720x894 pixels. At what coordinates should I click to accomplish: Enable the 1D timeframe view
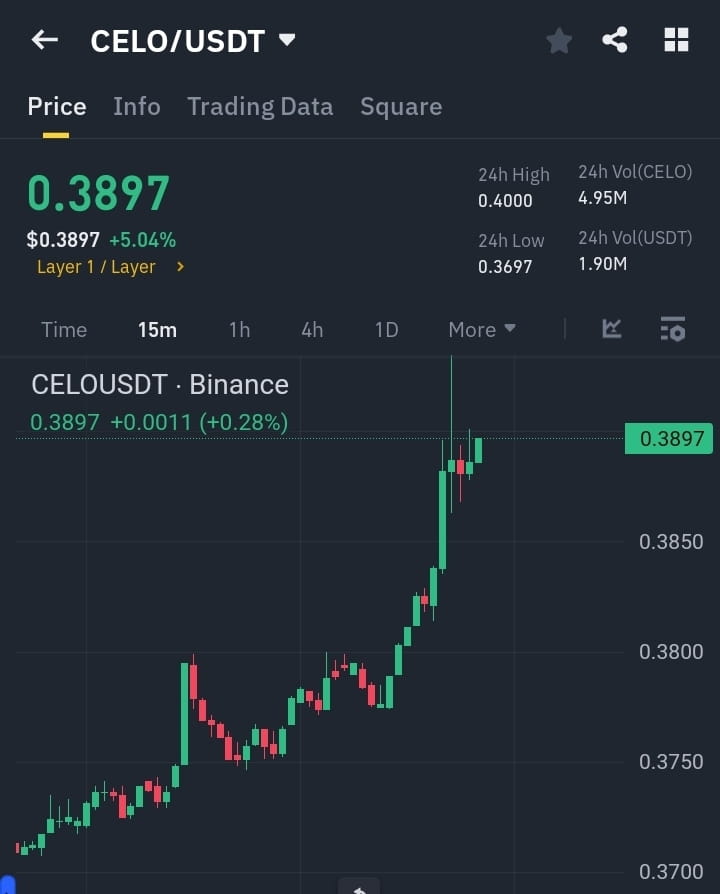pyautogui.click(x=386, y=329)
